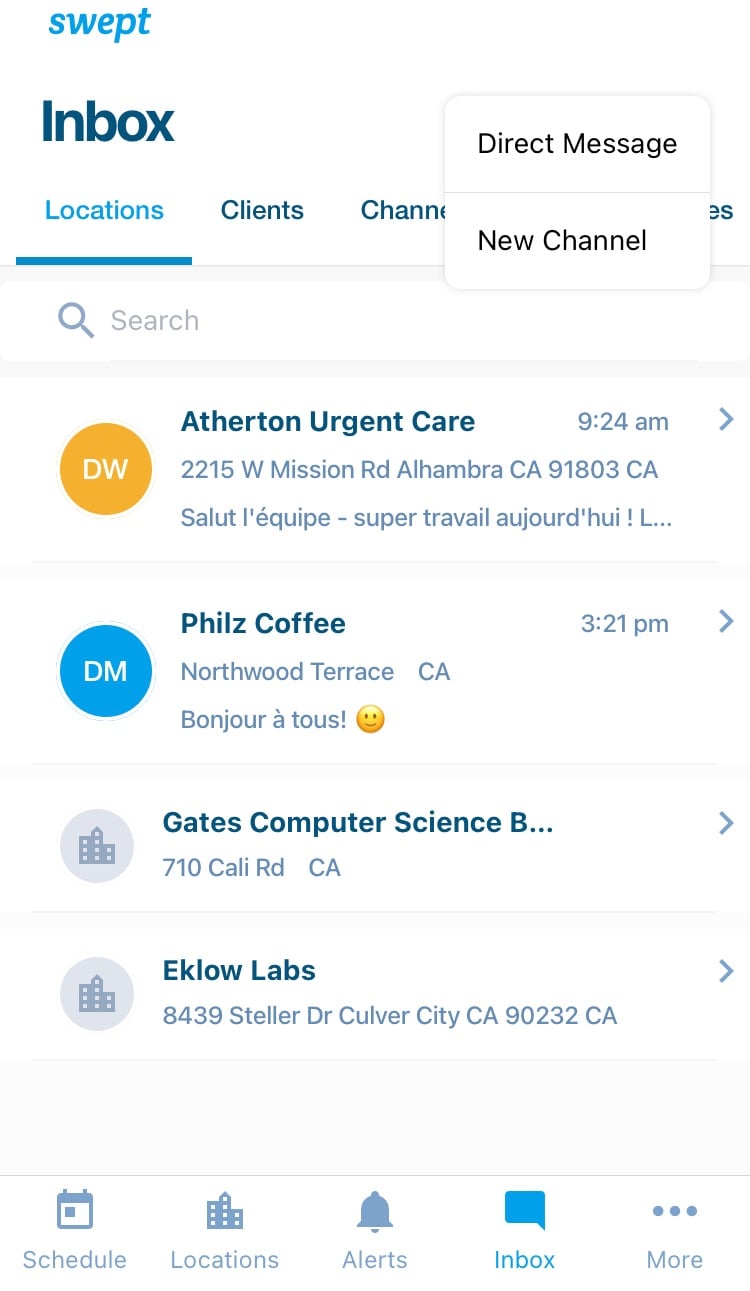Switch to the Locations top tab

[104, 211]
